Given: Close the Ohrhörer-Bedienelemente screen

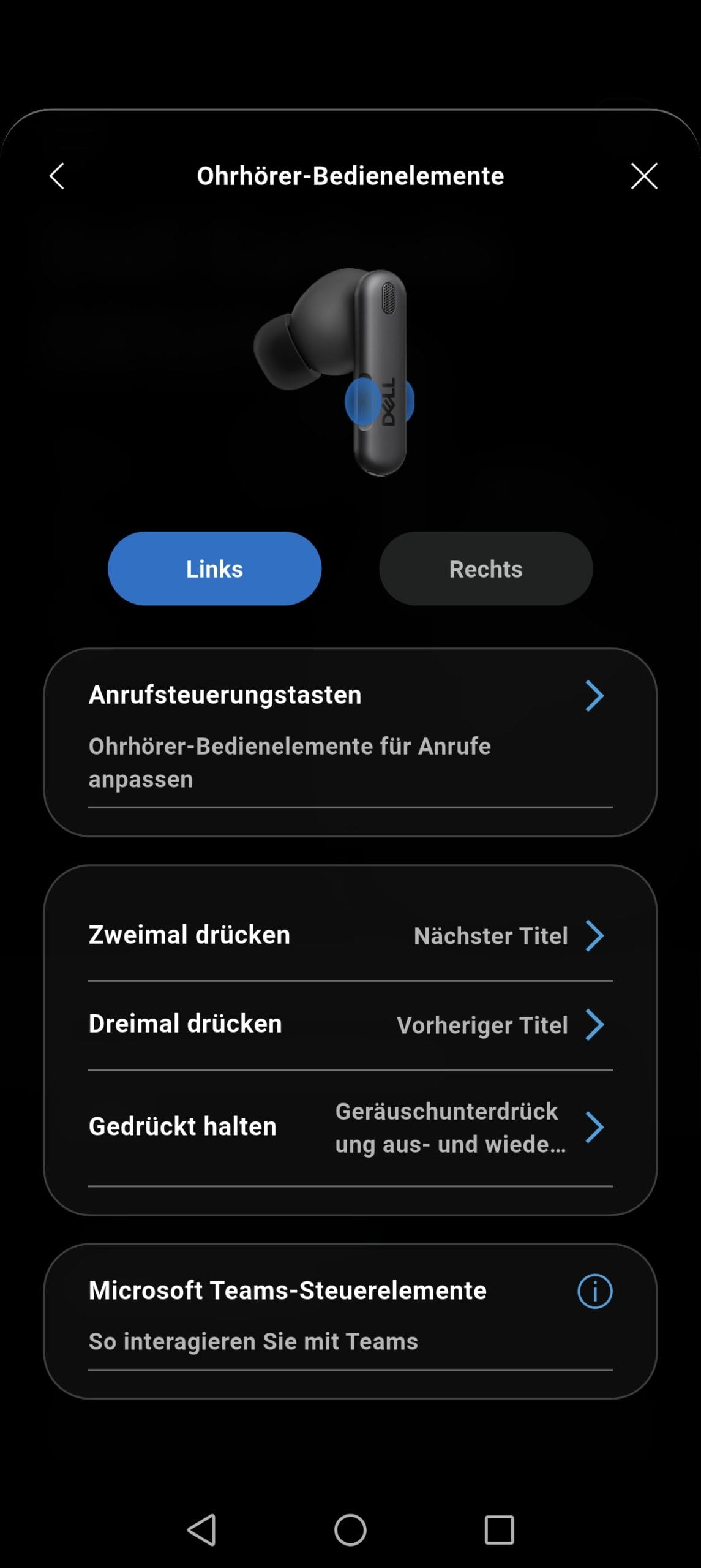Looking at the screenshot, I should click(x=643, y=176).
